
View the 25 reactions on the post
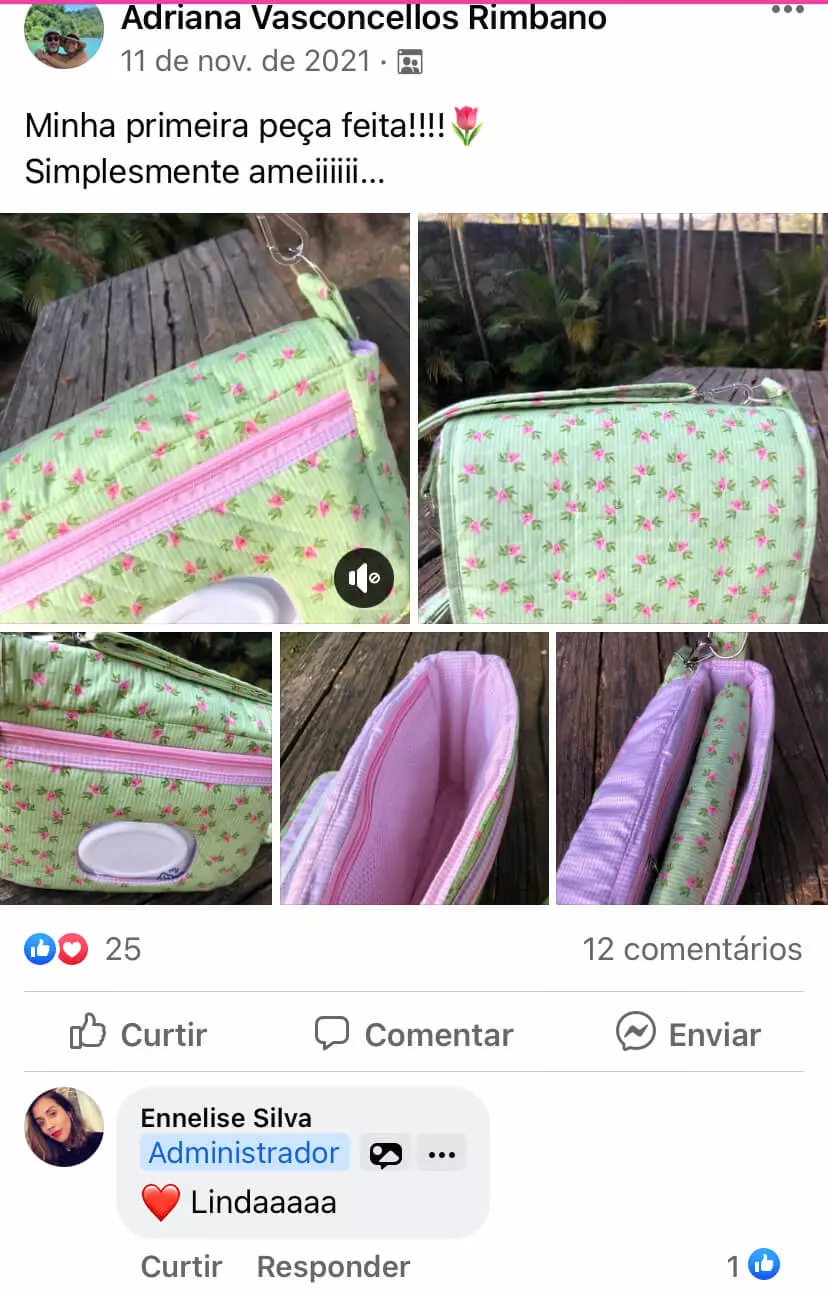pyautogui.click(x=83, y=949)
